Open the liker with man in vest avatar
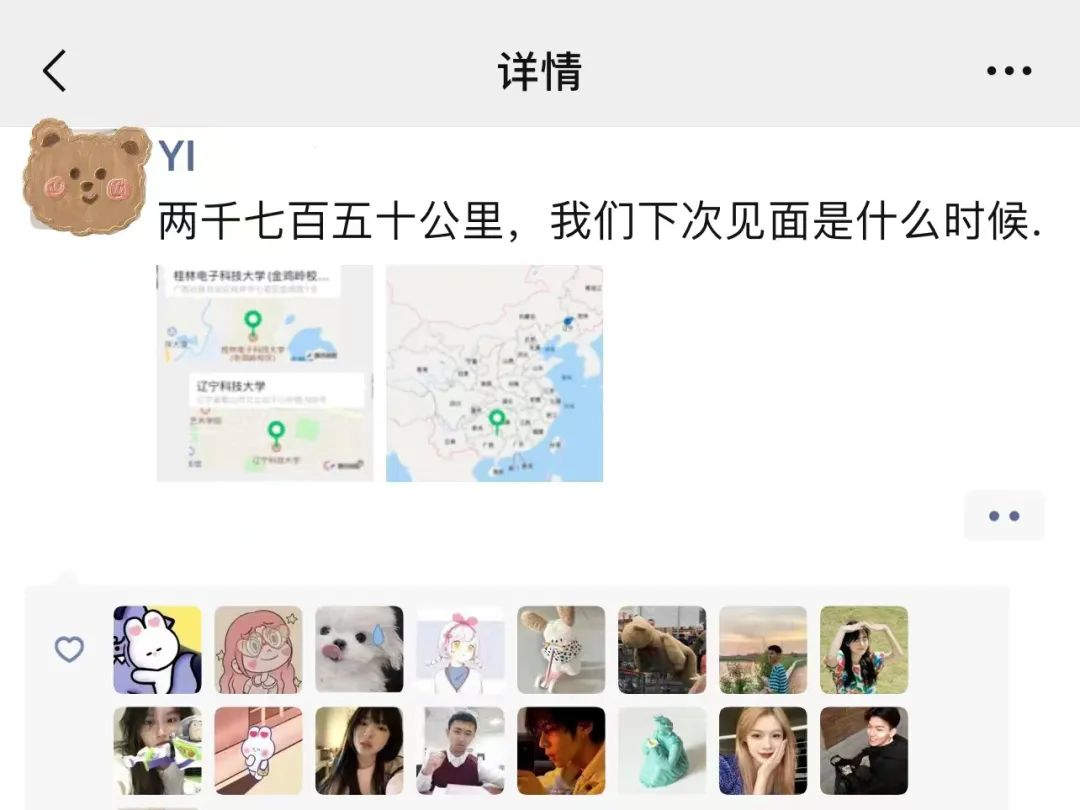This screenshot has width=1080, height=810. coord(460,751)
